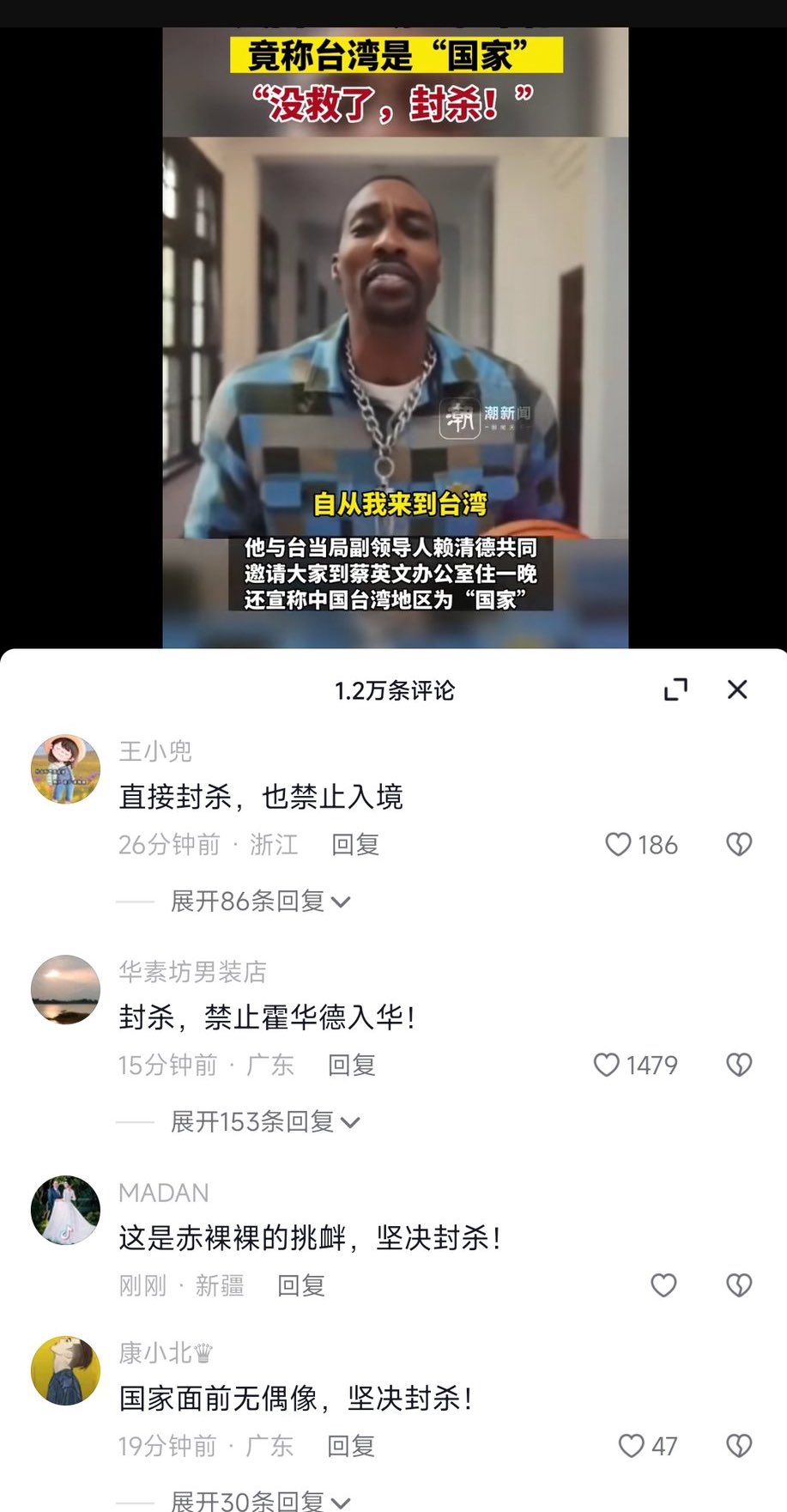Reply to MADAN's comment

pos(301,1285)
